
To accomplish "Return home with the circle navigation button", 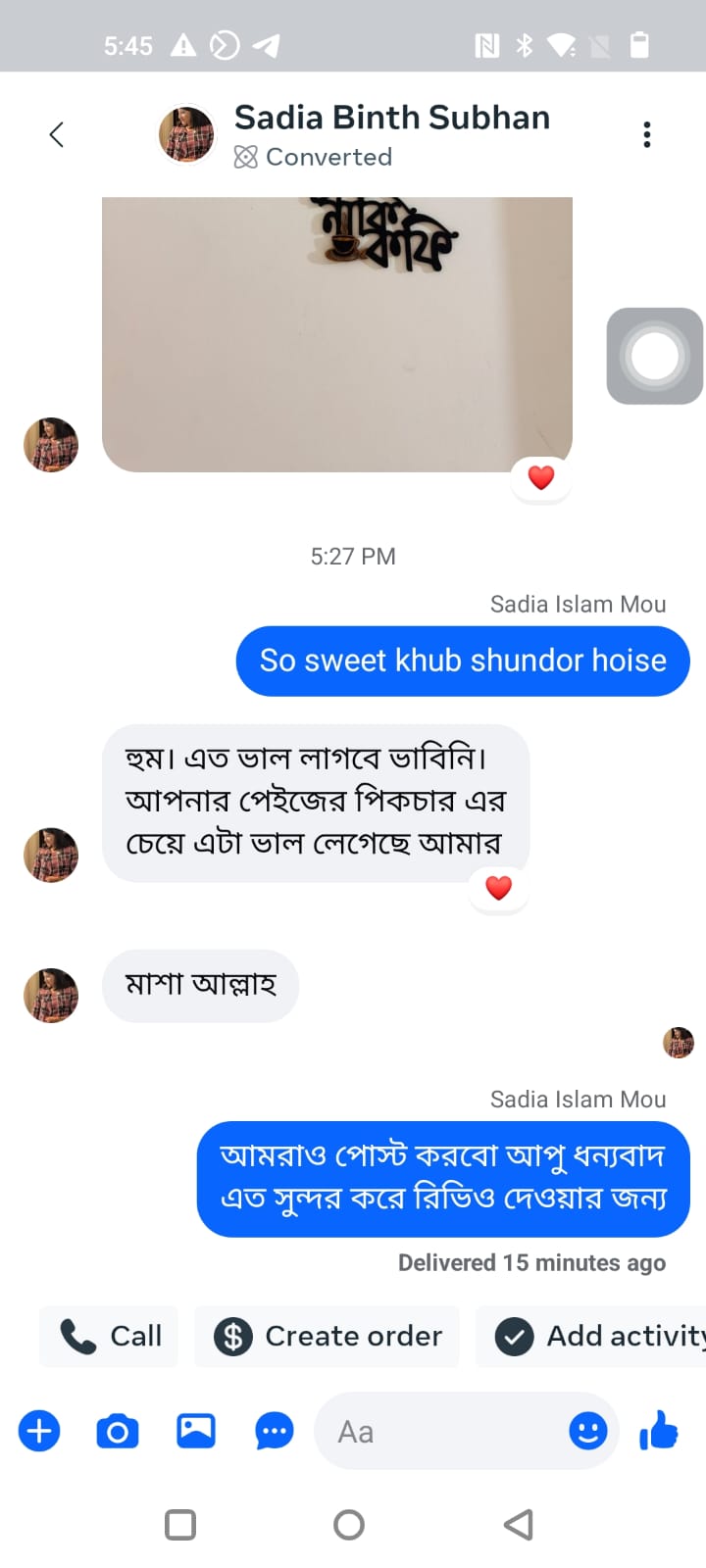I will [x=348, y=1524].
